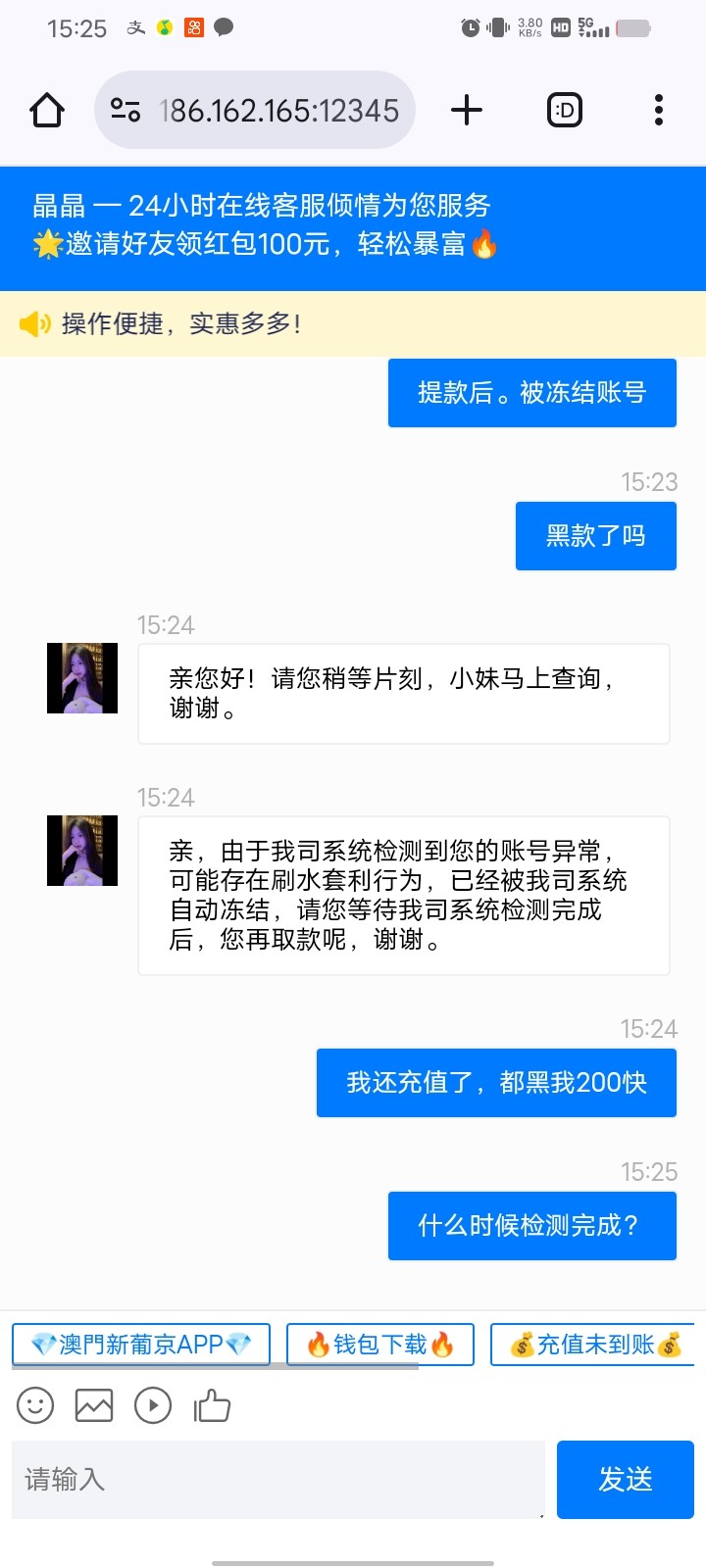This screenshot has width=706, height=1568.
Task: Tap the video attachment icon
Action: pyautogui.click(x=153, y=1406)
